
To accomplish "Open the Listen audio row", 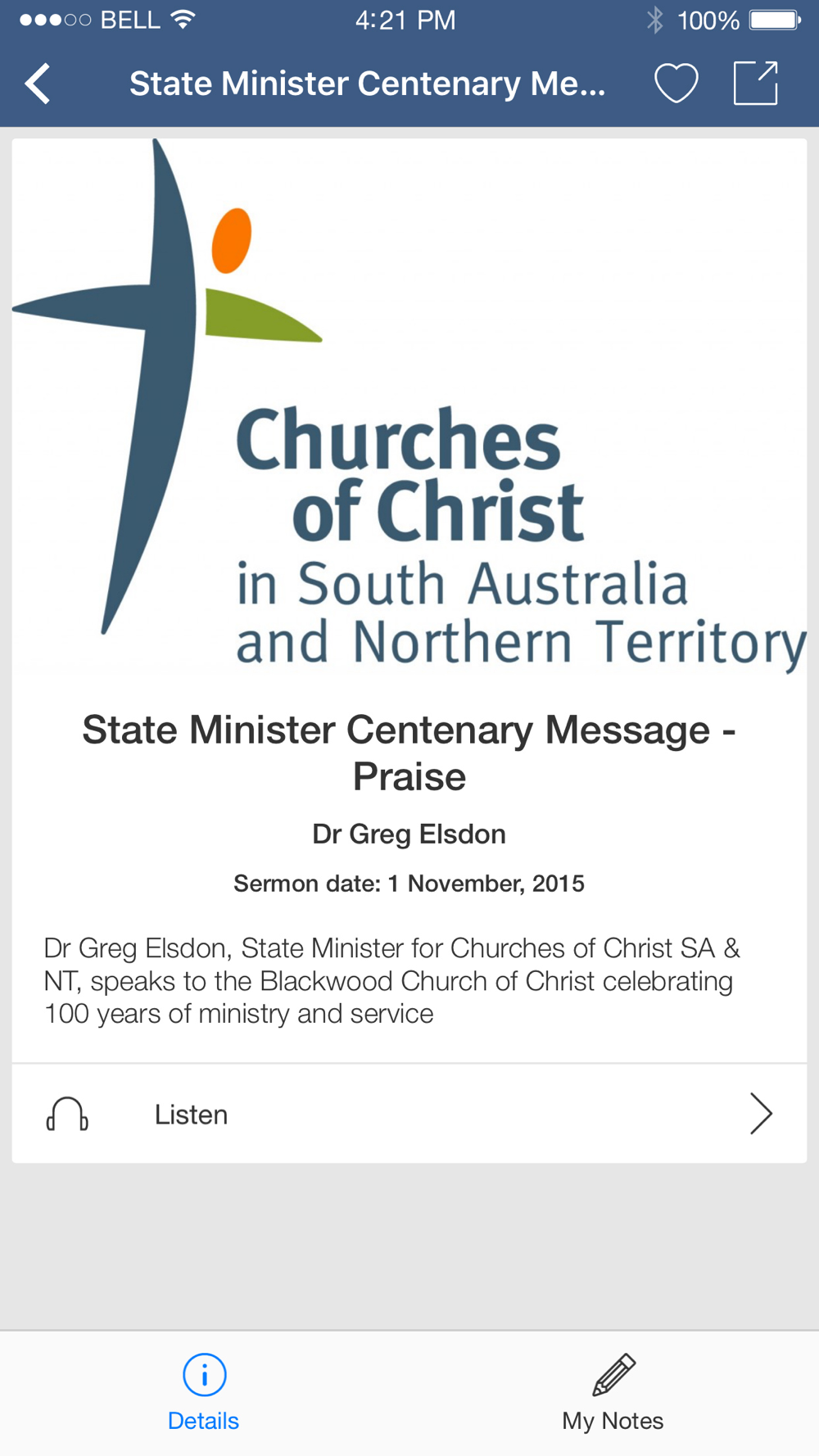I will click(409, 1114).
